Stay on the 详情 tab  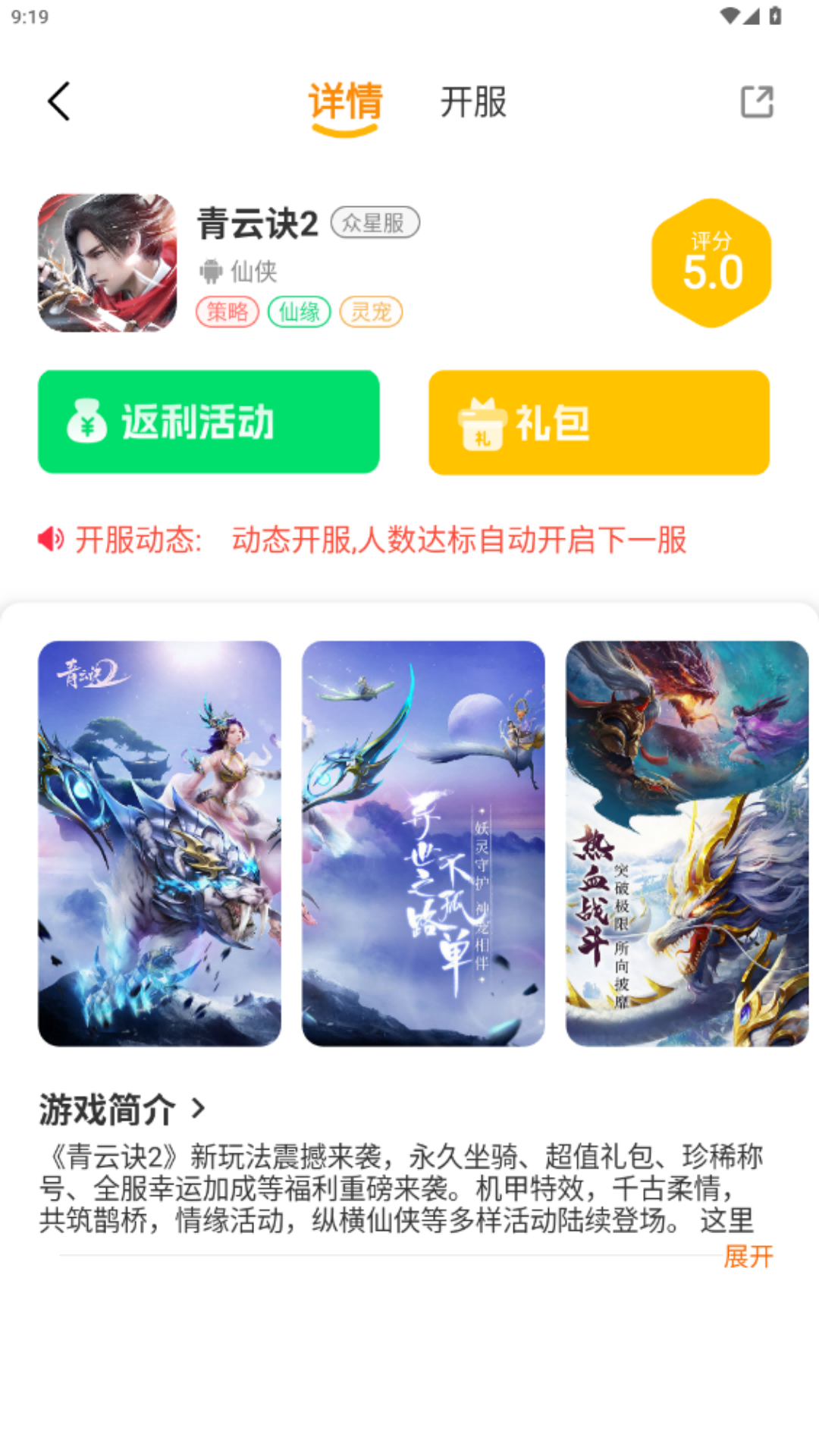(x=345, y=104)
